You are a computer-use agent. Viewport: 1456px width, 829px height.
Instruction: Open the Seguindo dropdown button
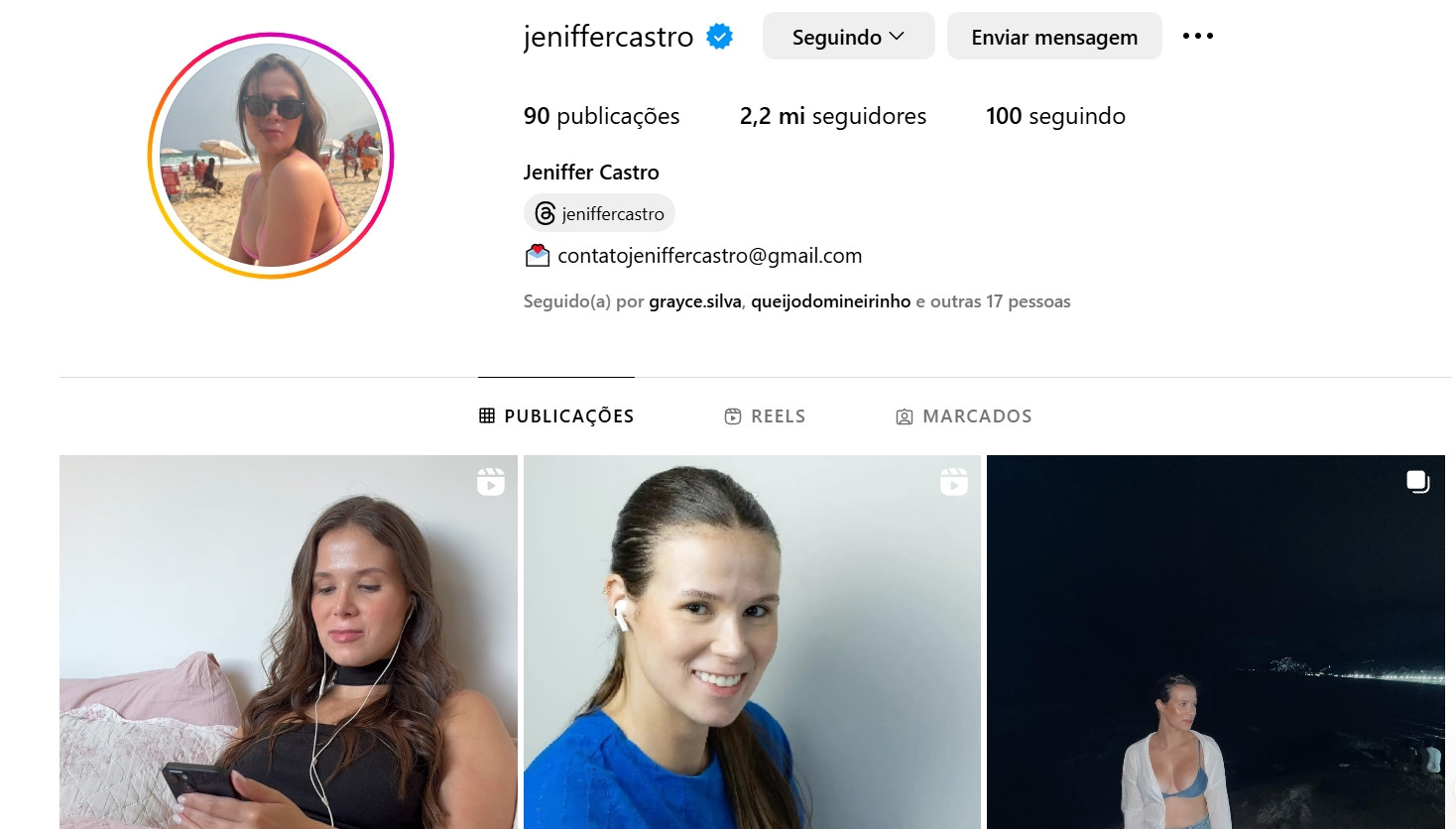[x=848, y=37]
